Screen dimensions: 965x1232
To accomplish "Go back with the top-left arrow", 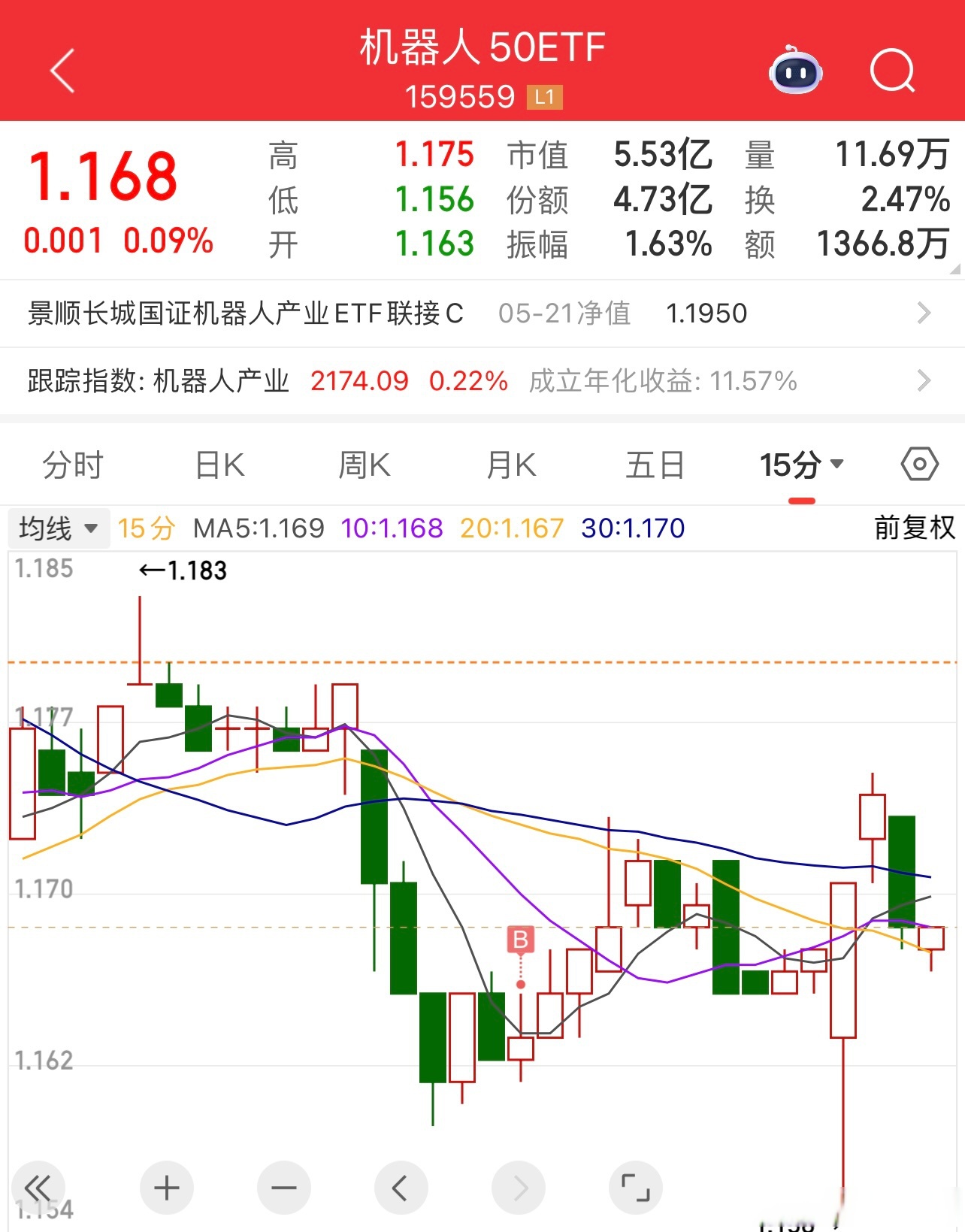I will point(62,71).
